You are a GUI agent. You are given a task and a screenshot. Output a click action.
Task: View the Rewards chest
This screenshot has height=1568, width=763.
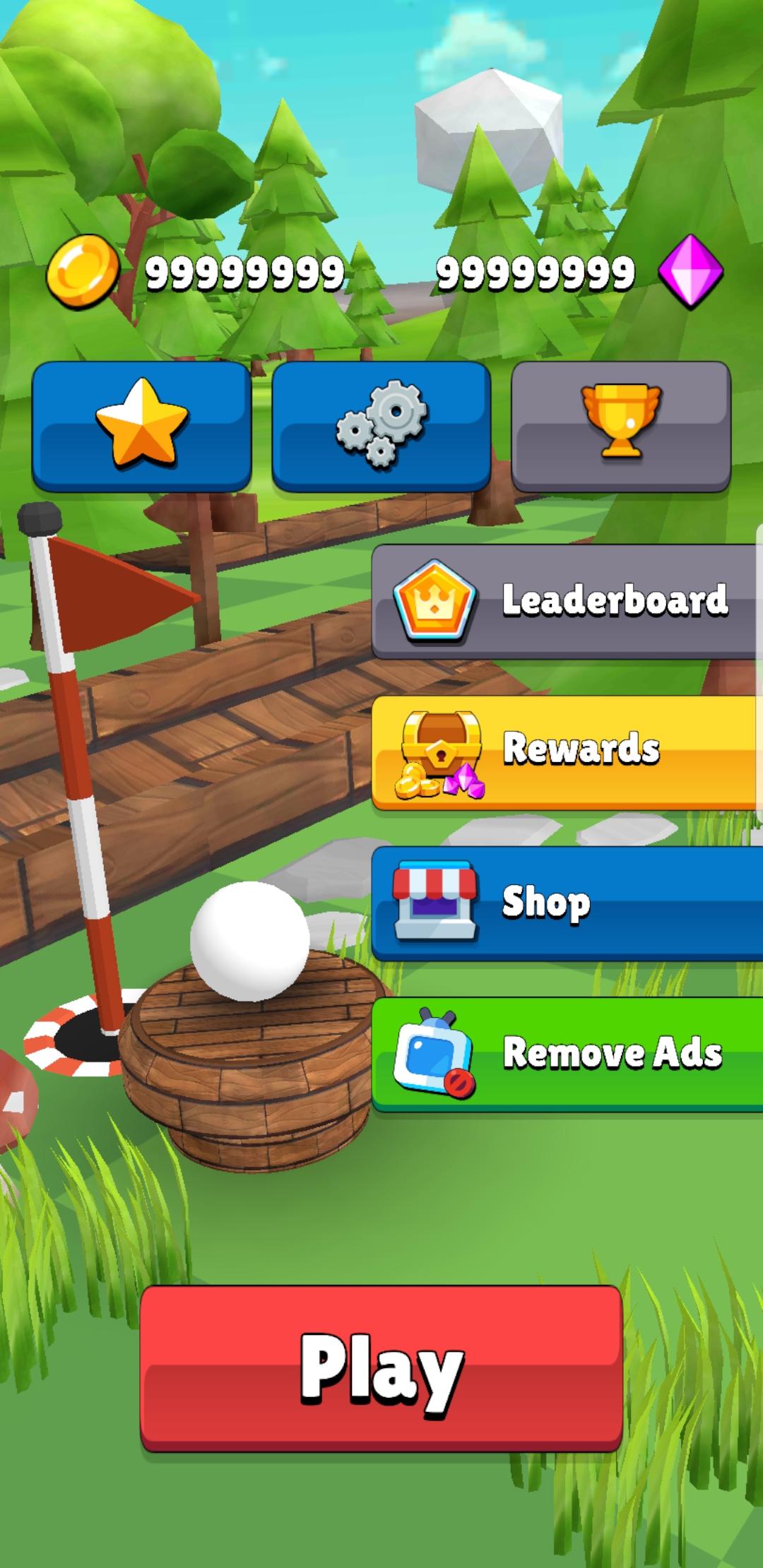[x=567, y=752]
